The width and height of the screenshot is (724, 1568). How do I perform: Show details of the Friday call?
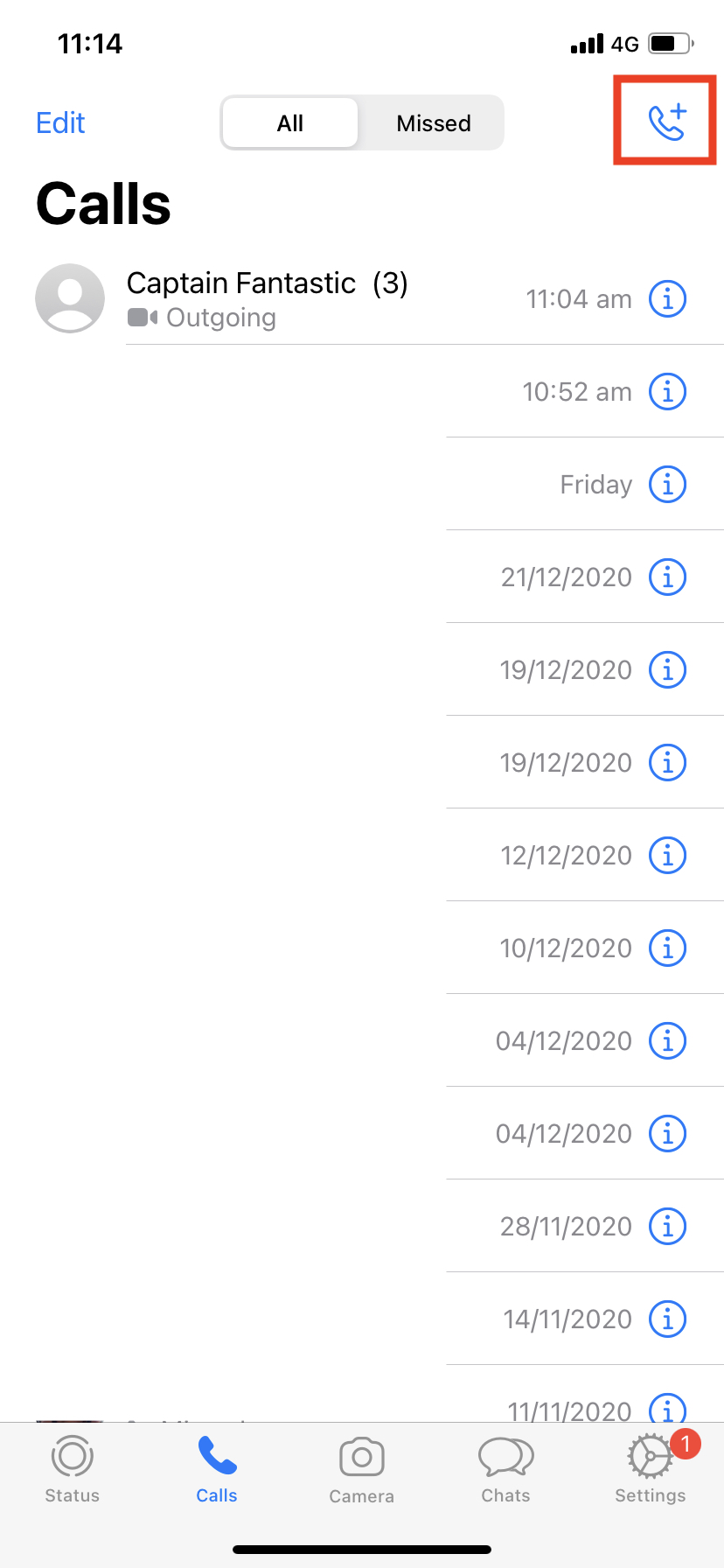(667, 484)
